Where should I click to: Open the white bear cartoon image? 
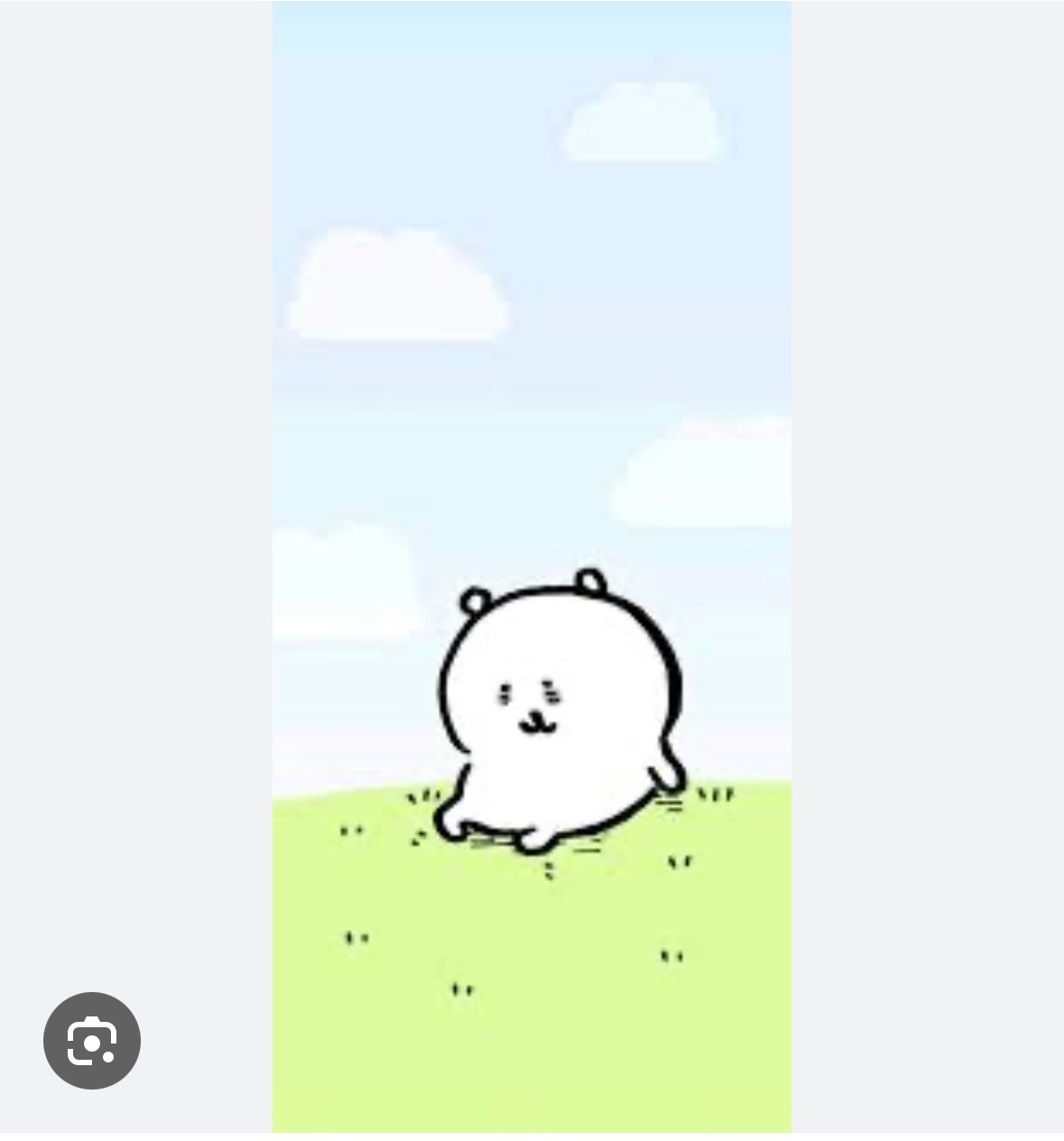[x=532, y=567]
